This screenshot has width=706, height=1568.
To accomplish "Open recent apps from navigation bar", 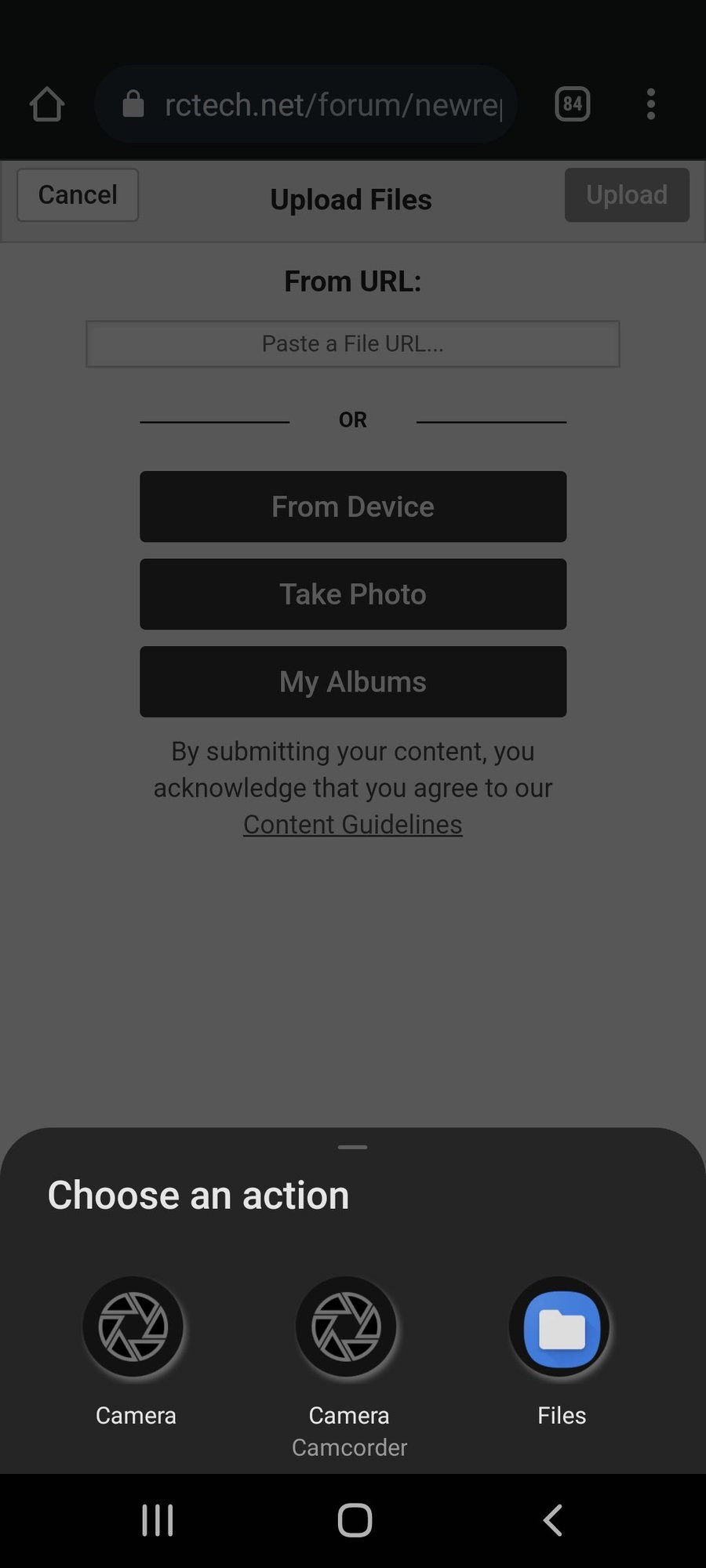I will coord(158,1520).
